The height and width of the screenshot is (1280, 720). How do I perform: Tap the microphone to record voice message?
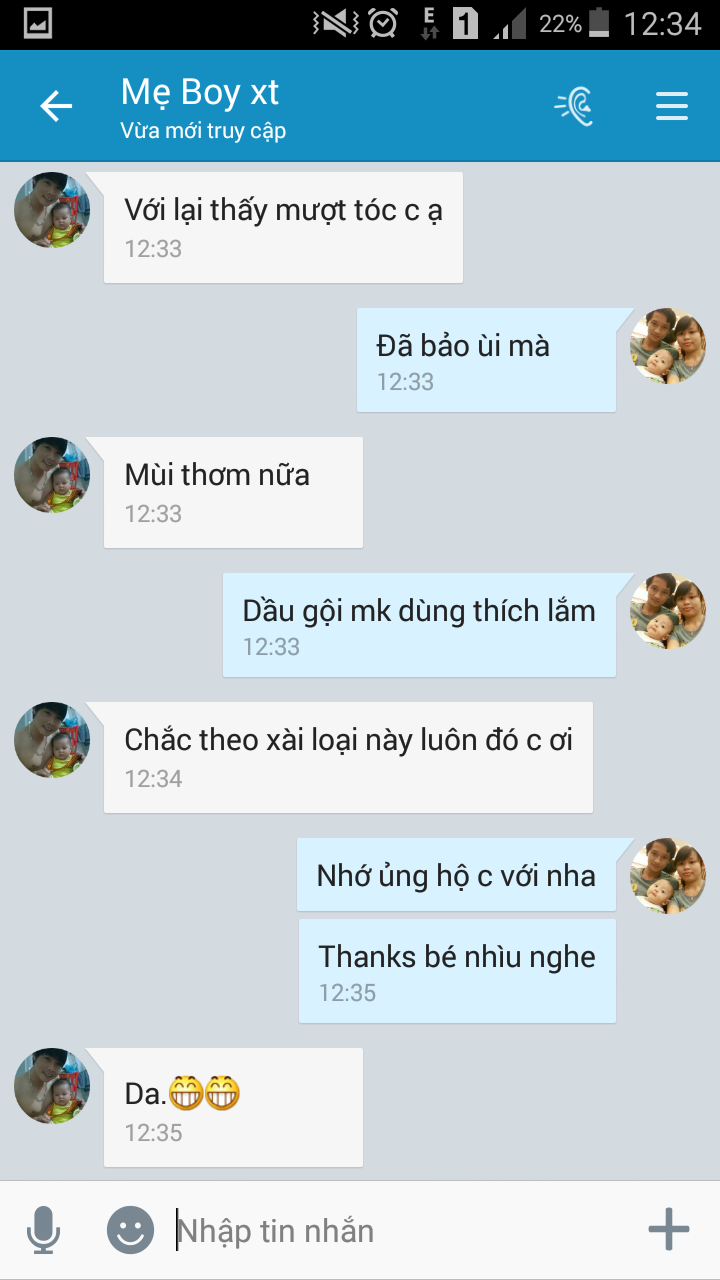click(43, 1230)
